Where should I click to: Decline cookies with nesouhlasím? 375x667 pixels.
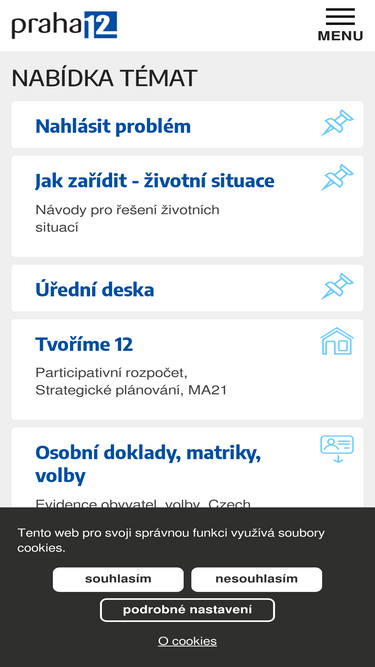click(256, 579)
